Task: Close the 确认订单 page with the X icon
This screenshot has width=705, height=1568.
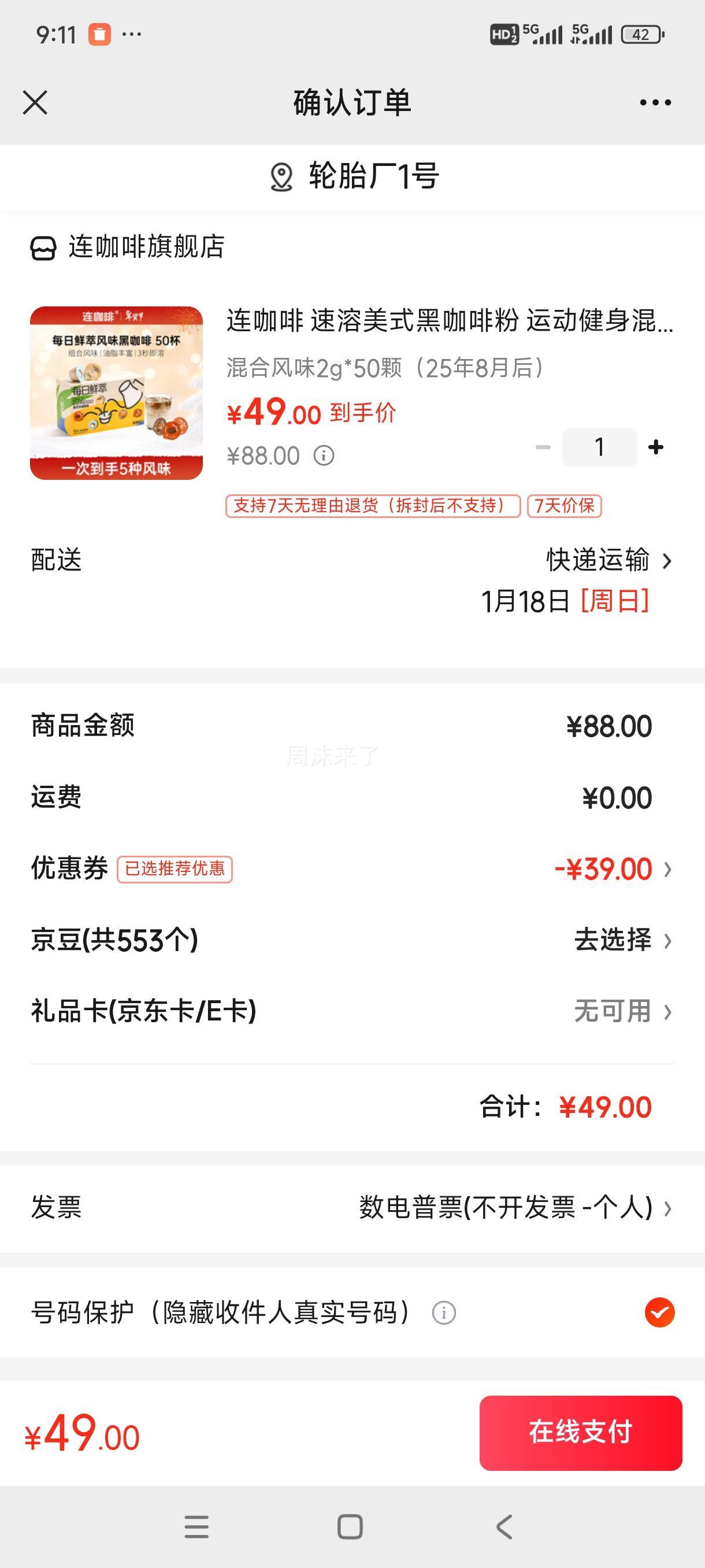Action: 36,102
